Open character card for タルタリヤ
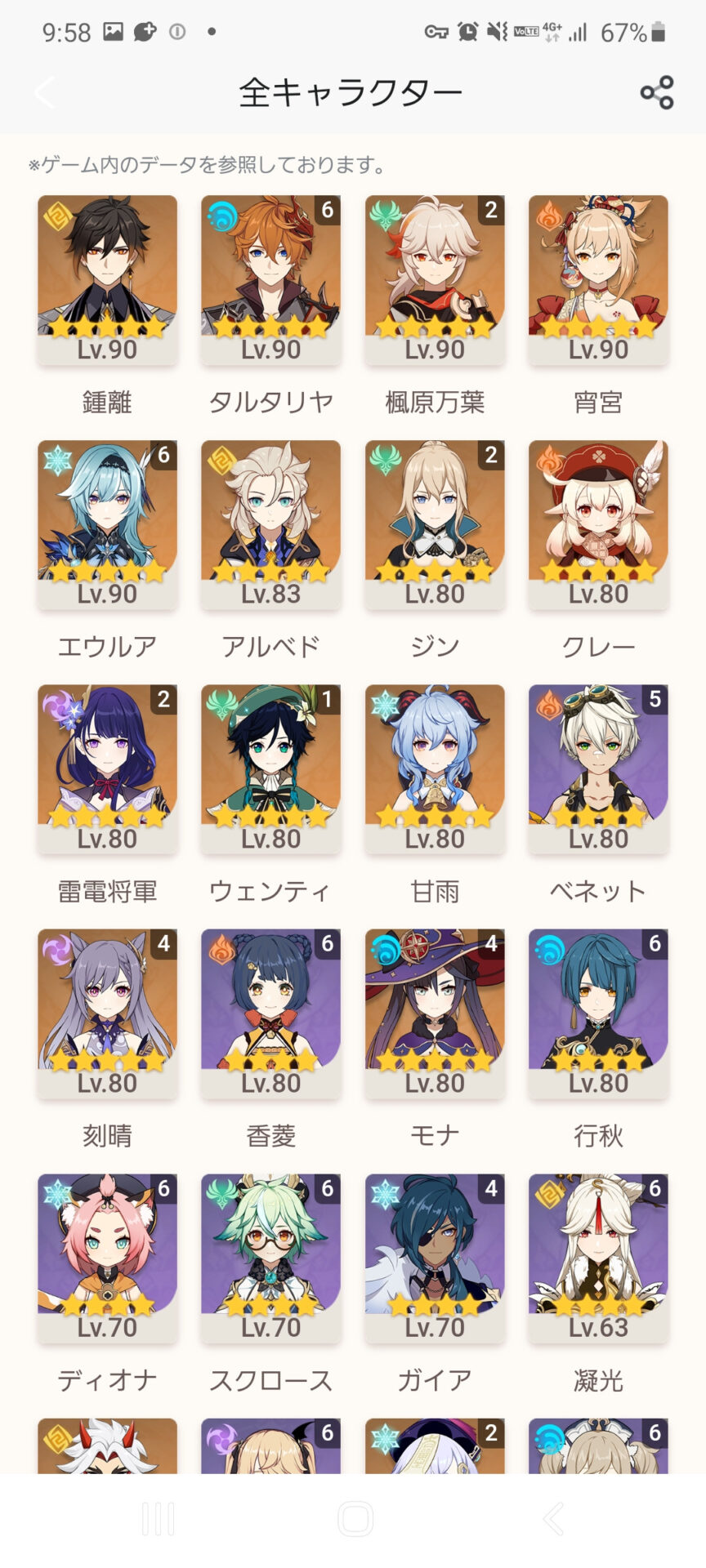The image size is (706, 1568). (x=270, y=279)
